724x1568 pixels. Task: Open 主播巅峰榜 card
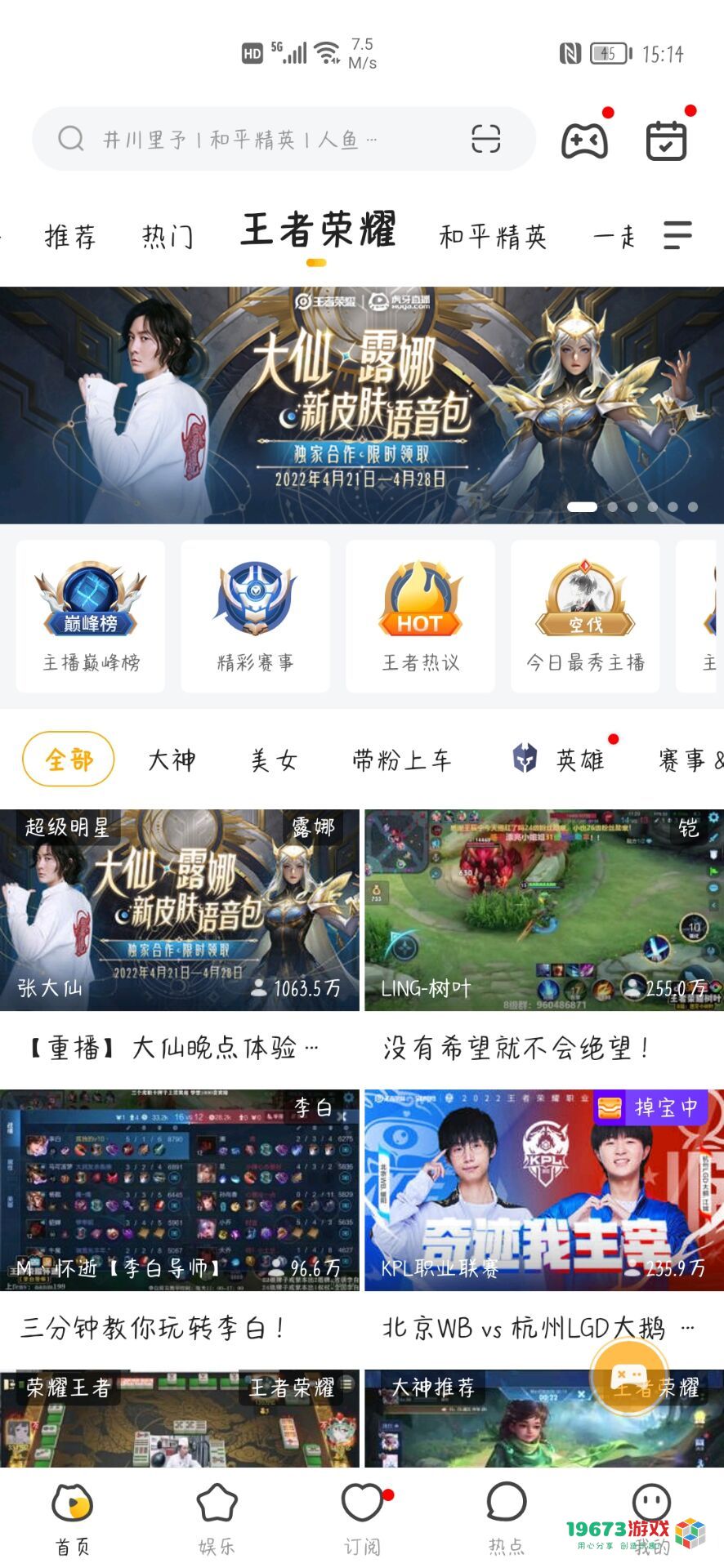tap(91, 617)
